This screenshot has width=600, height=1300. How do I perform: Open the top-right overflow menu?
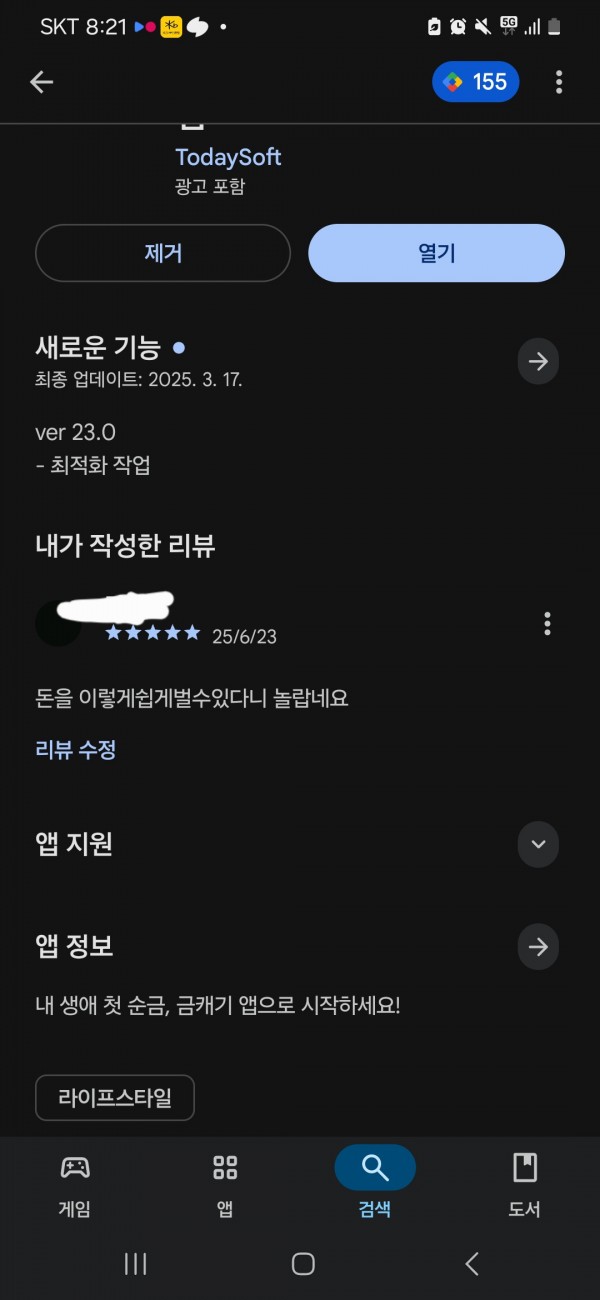tap(559, 82)
